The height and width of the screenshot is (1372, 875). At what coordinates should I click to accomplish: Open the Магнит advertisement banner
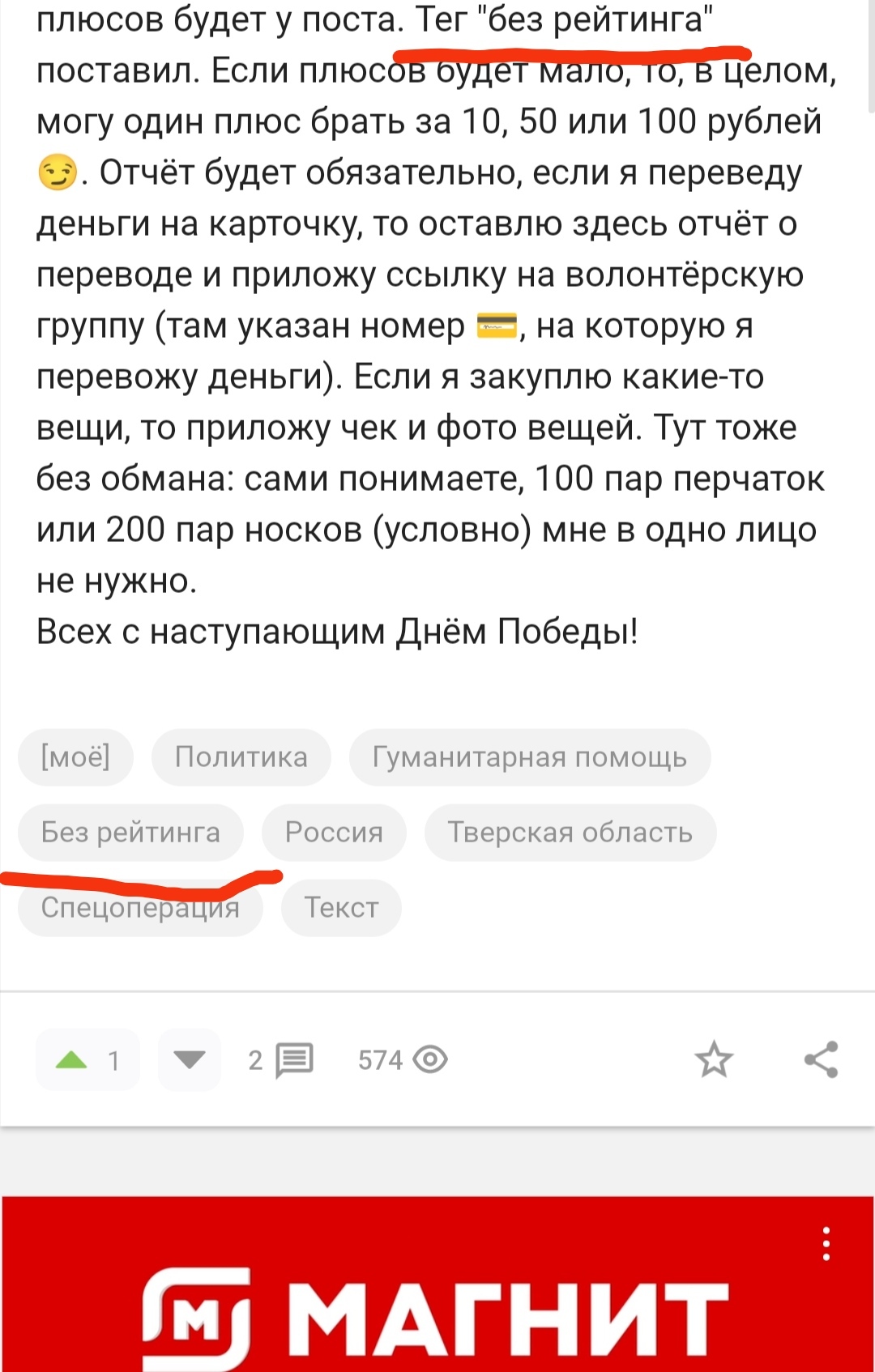pos(437,1312)
